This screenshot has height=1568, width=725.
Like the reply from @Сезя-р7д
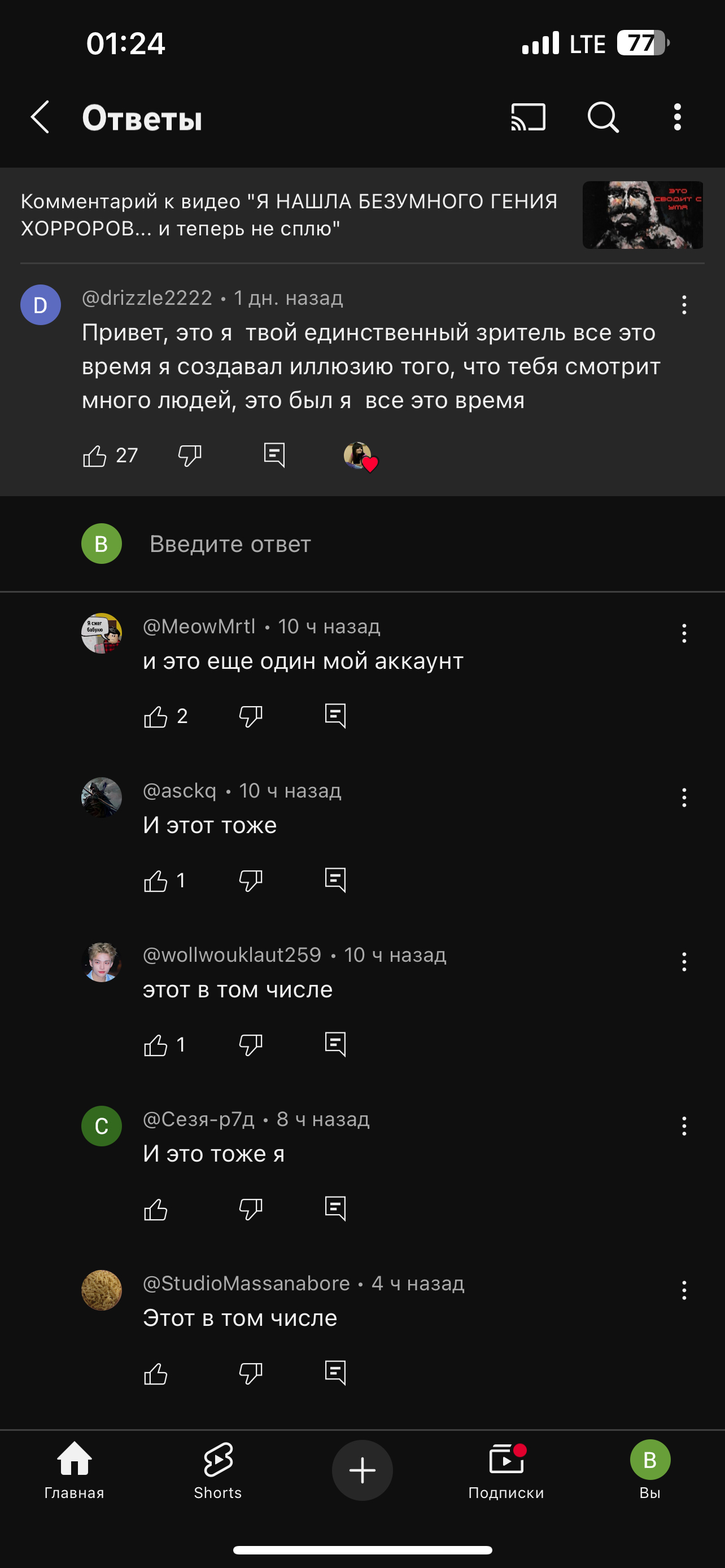[x=156, y=1209]
